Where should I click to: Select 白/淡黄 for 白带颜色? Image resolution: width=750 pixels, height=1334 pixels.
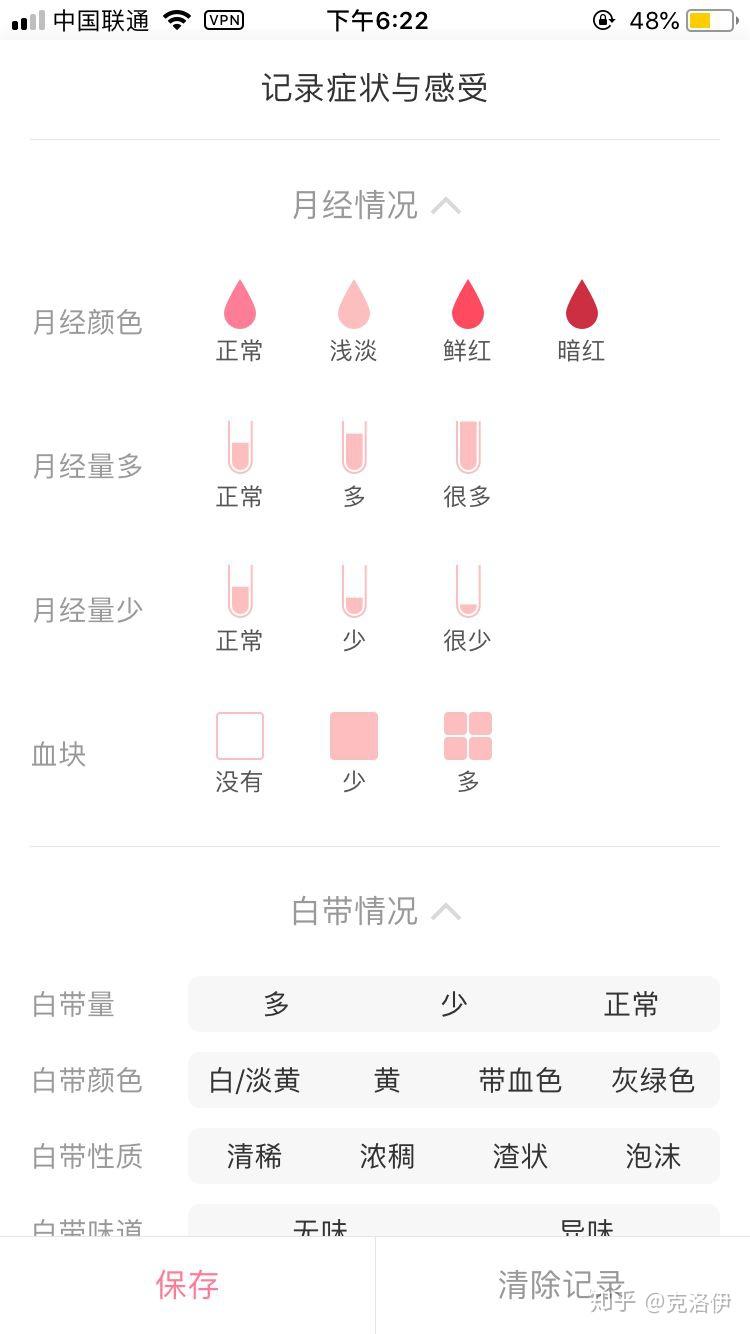255,1080
